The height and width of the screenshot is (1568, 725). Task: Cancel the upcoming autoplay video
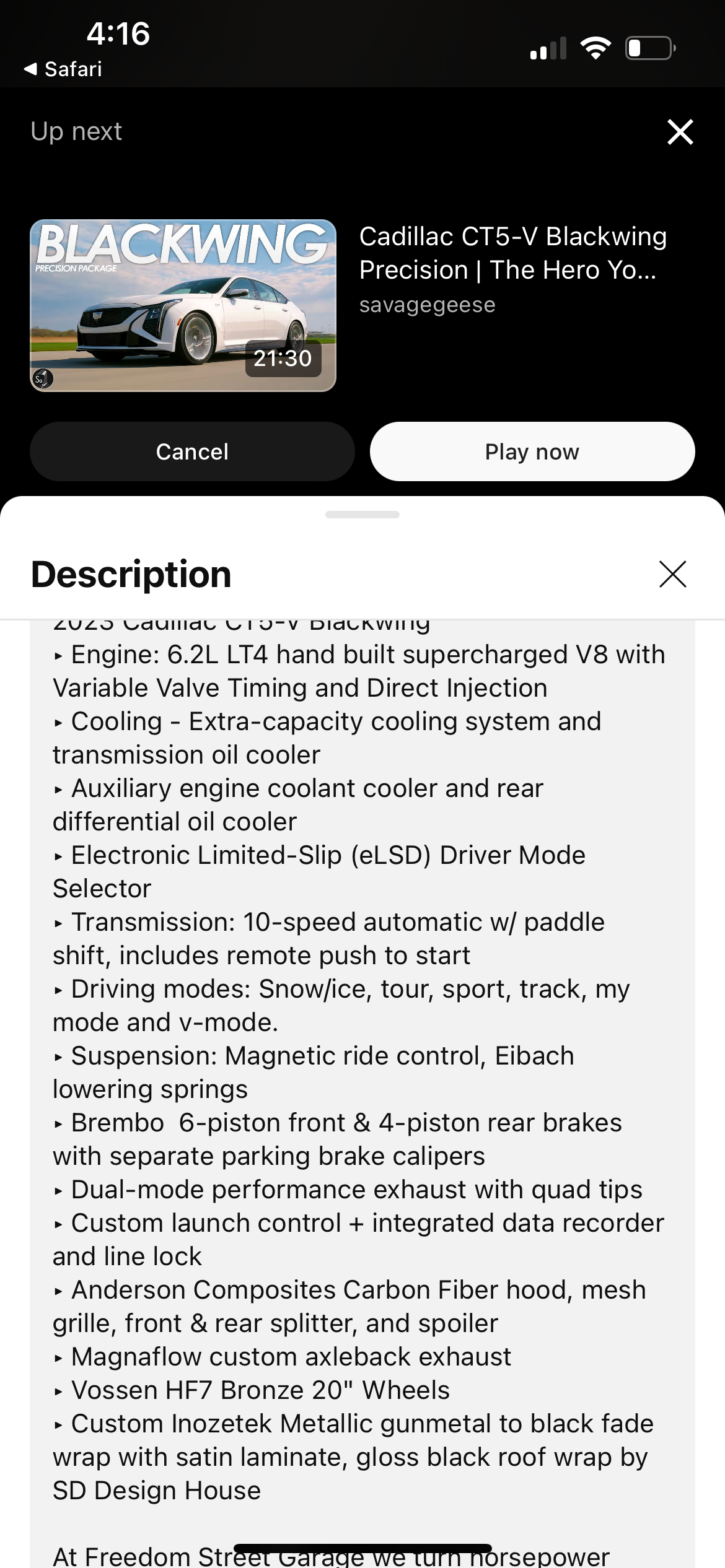pos(192,451)
